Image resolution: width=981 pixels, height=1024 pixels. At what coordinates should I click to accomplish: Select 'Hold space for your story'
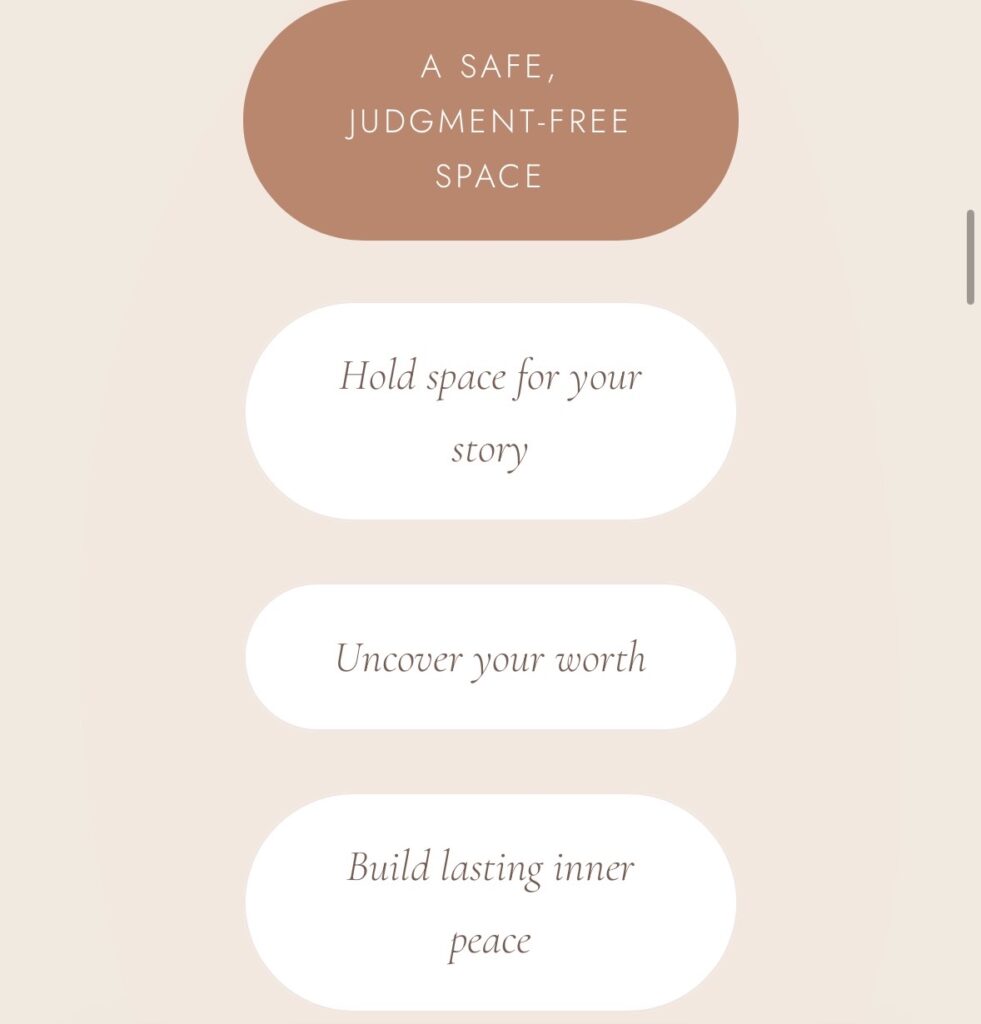click(x=490, y=411)
